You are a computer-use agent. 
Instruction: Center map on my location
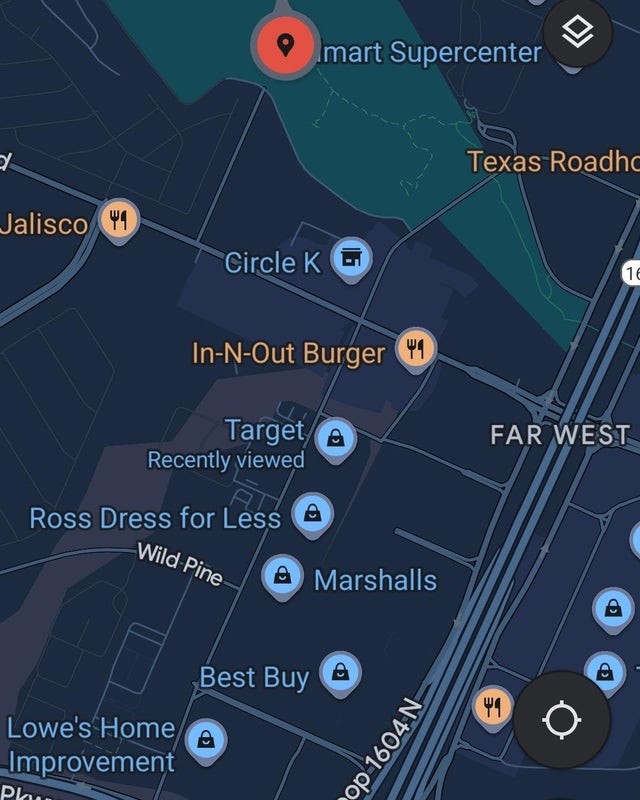561,719
